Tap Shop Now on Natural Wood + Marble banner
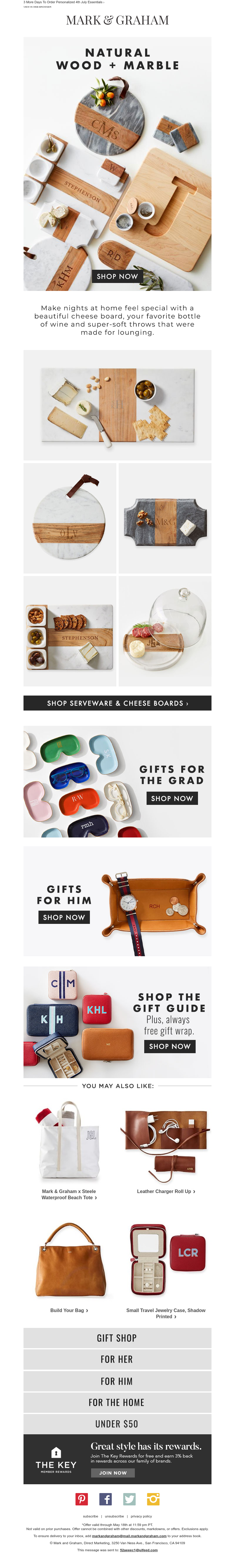Viewport: 235px width, 1568px height. [117, 276]
